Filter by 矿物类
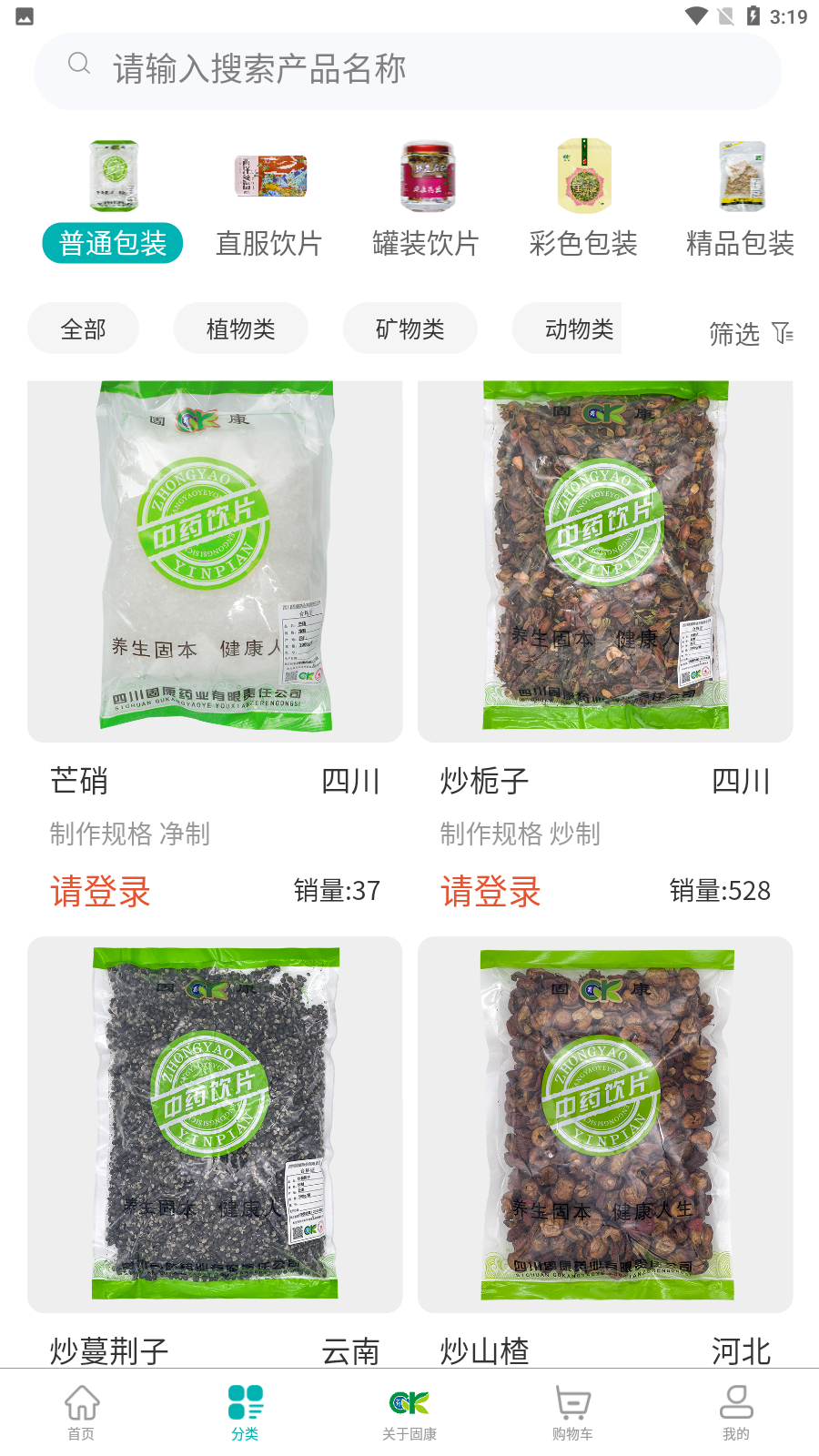 [x=409, y=329]
